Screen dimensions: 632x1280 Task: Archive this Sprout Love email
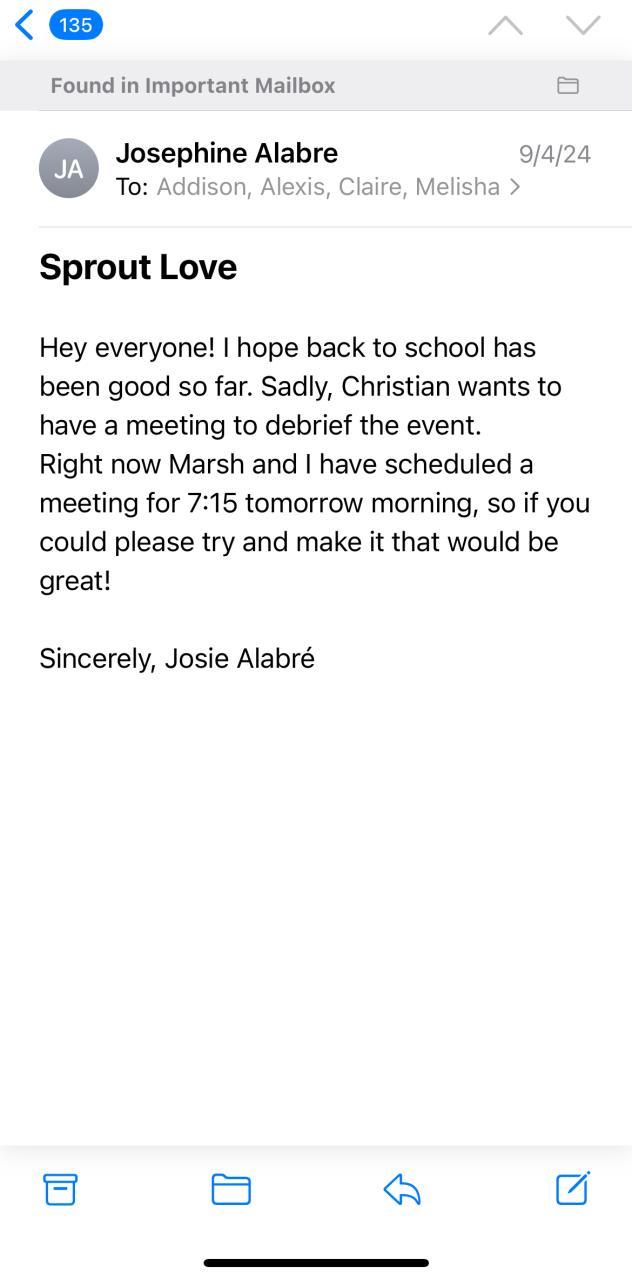tap(61, 1189)
